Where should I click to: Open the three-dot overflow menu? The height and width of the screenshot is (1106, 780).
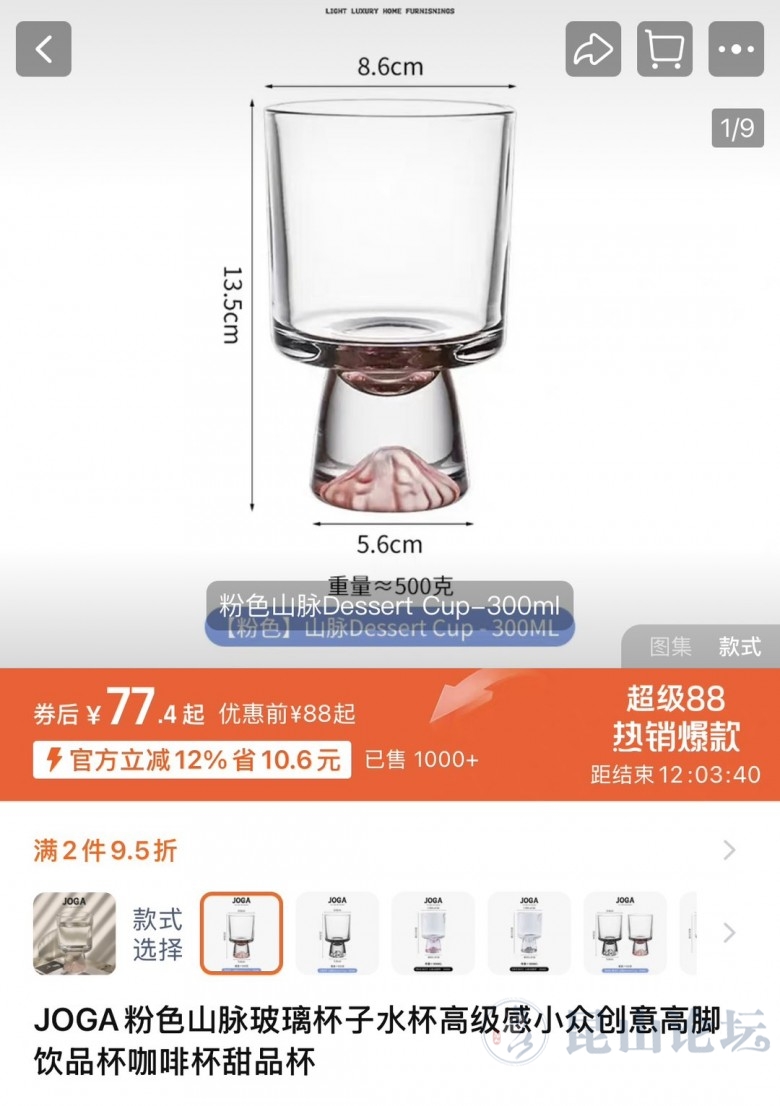click(x=736, y=49)
